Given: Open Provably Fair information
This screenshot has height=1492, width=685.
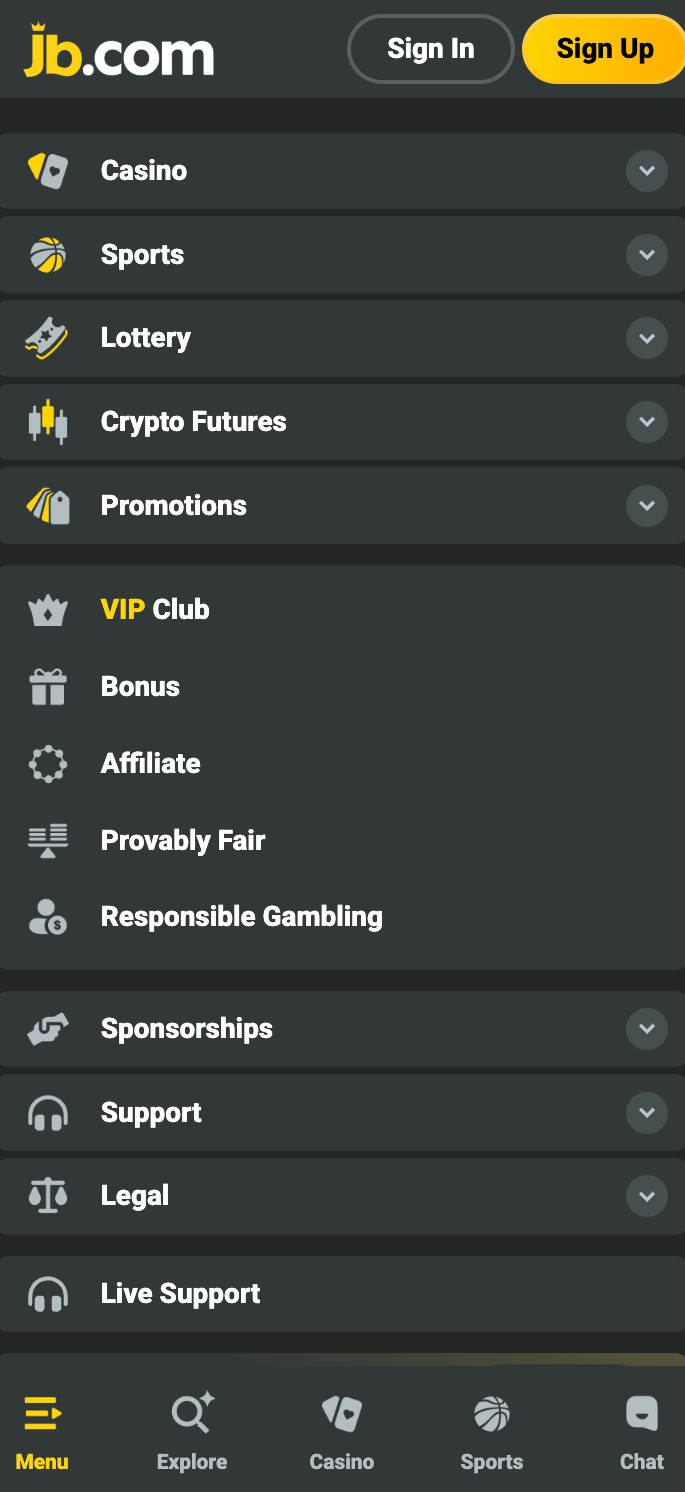Looking at the screenshot, I should point(182,841).
